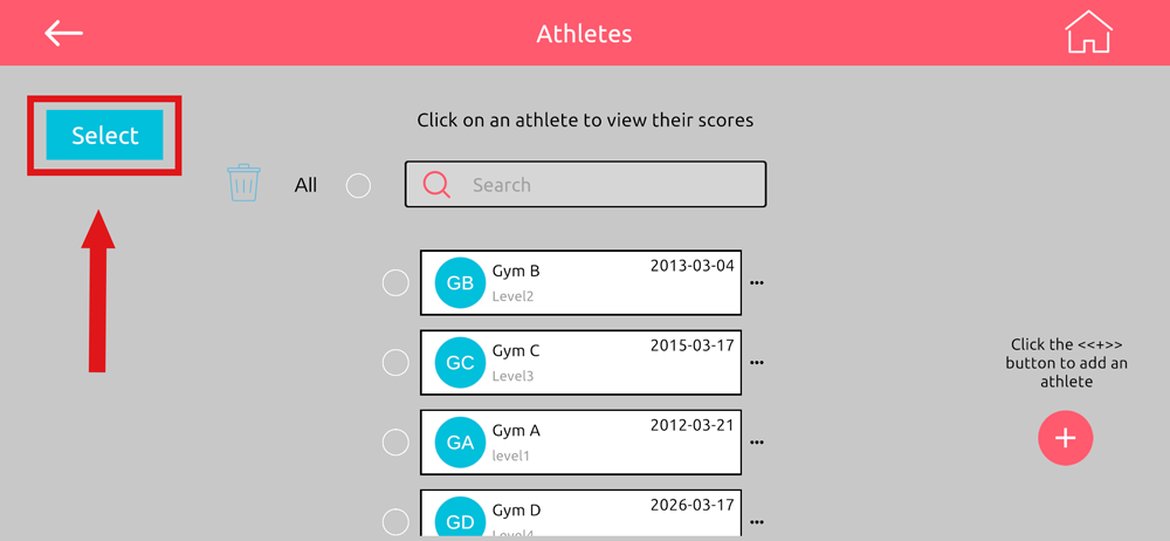The image size is (1170, 541).
Task: Open the athlete search field
Action: coord(586,185)
